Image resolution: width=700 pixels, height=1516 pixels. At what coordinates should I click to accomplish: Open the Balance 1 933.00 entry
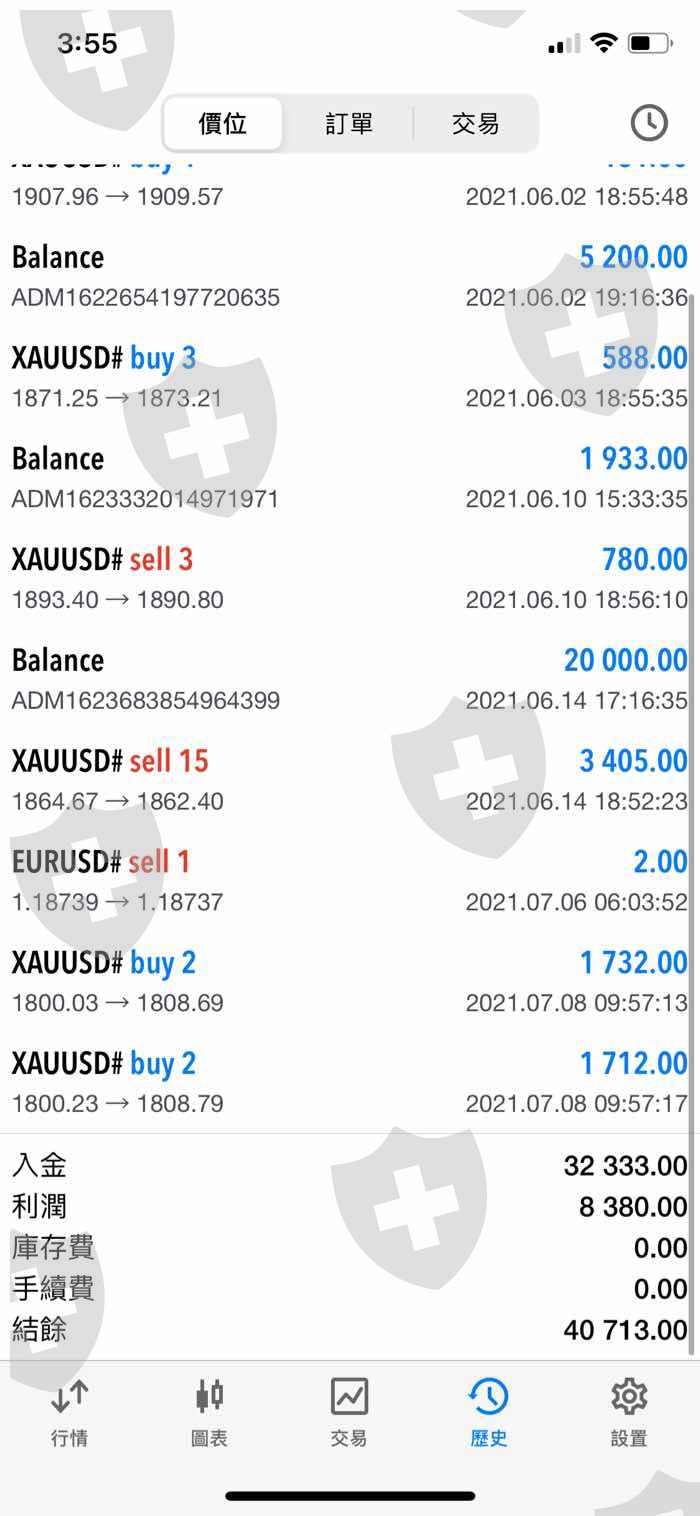tap(349, 478)
